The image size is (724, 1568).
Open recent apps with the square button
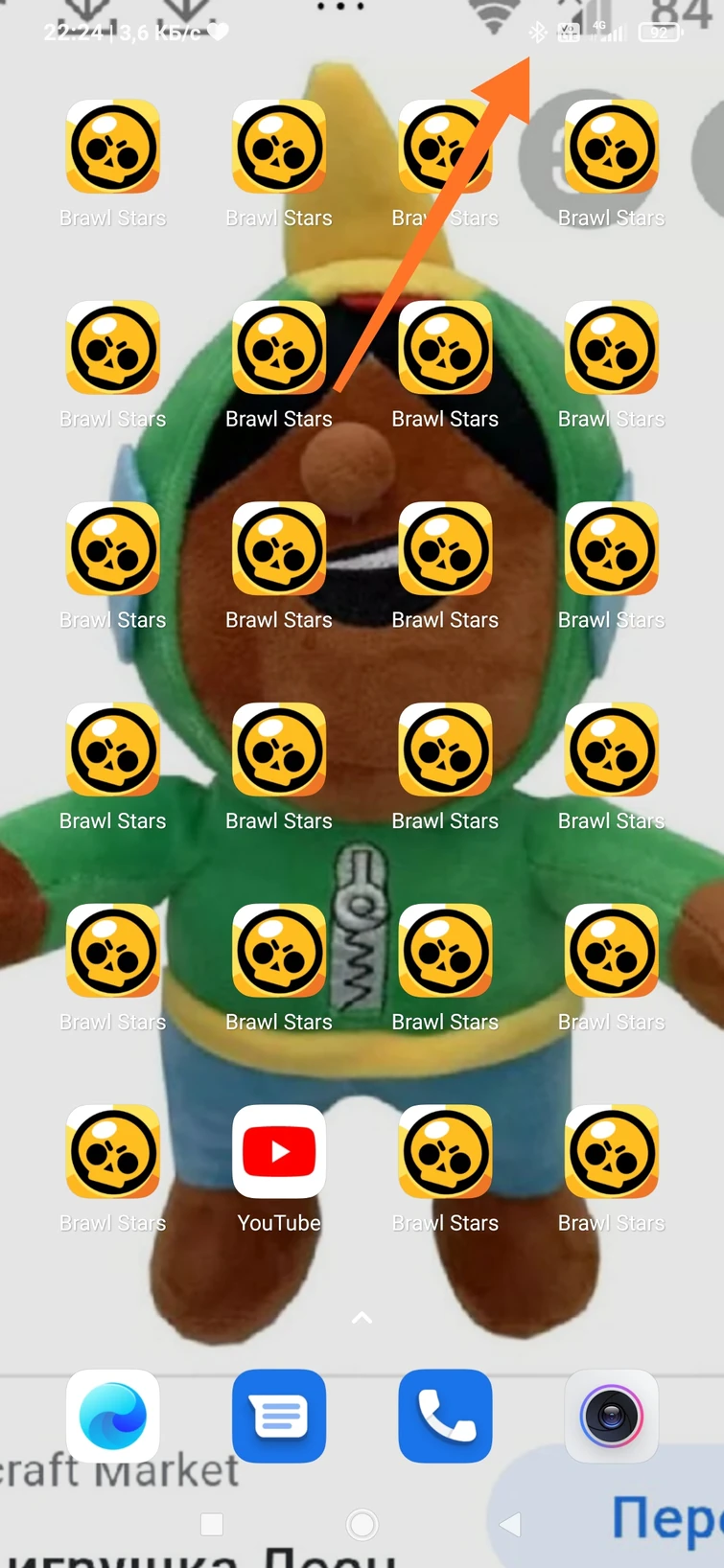click(212, 1524)
